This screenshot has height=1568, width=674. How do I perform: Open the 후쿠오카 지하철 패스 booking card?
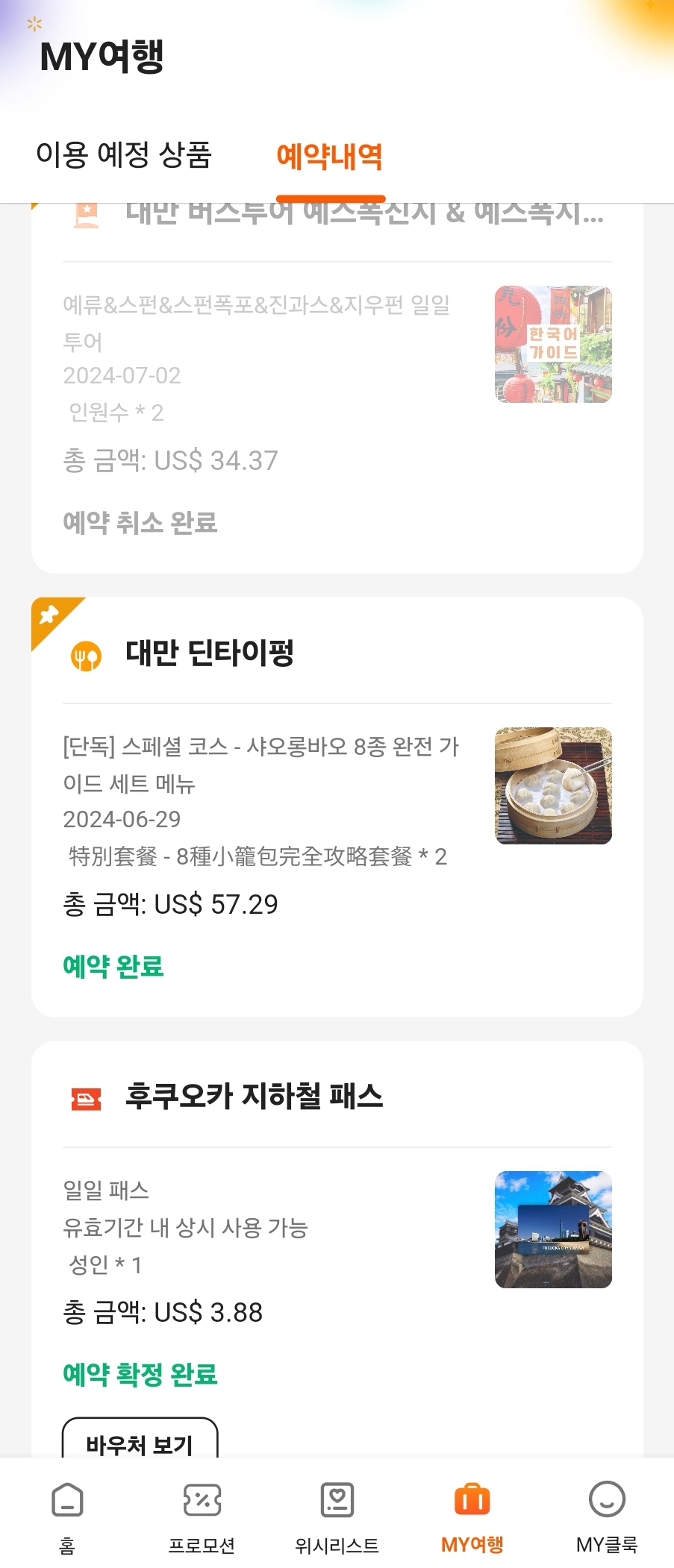(337, 1223)
